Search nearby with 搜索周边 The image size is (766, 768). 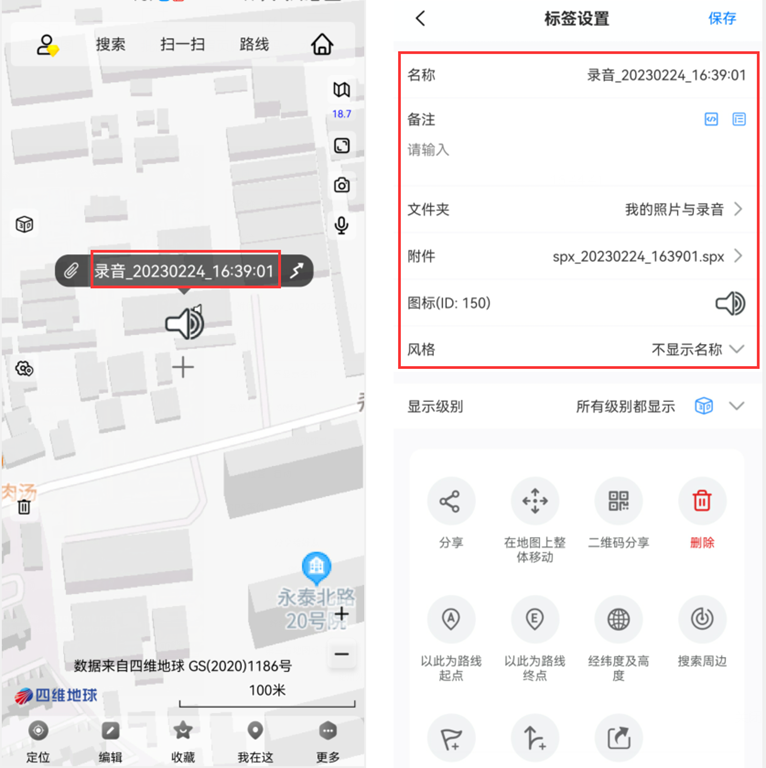(x=702, y=621)
